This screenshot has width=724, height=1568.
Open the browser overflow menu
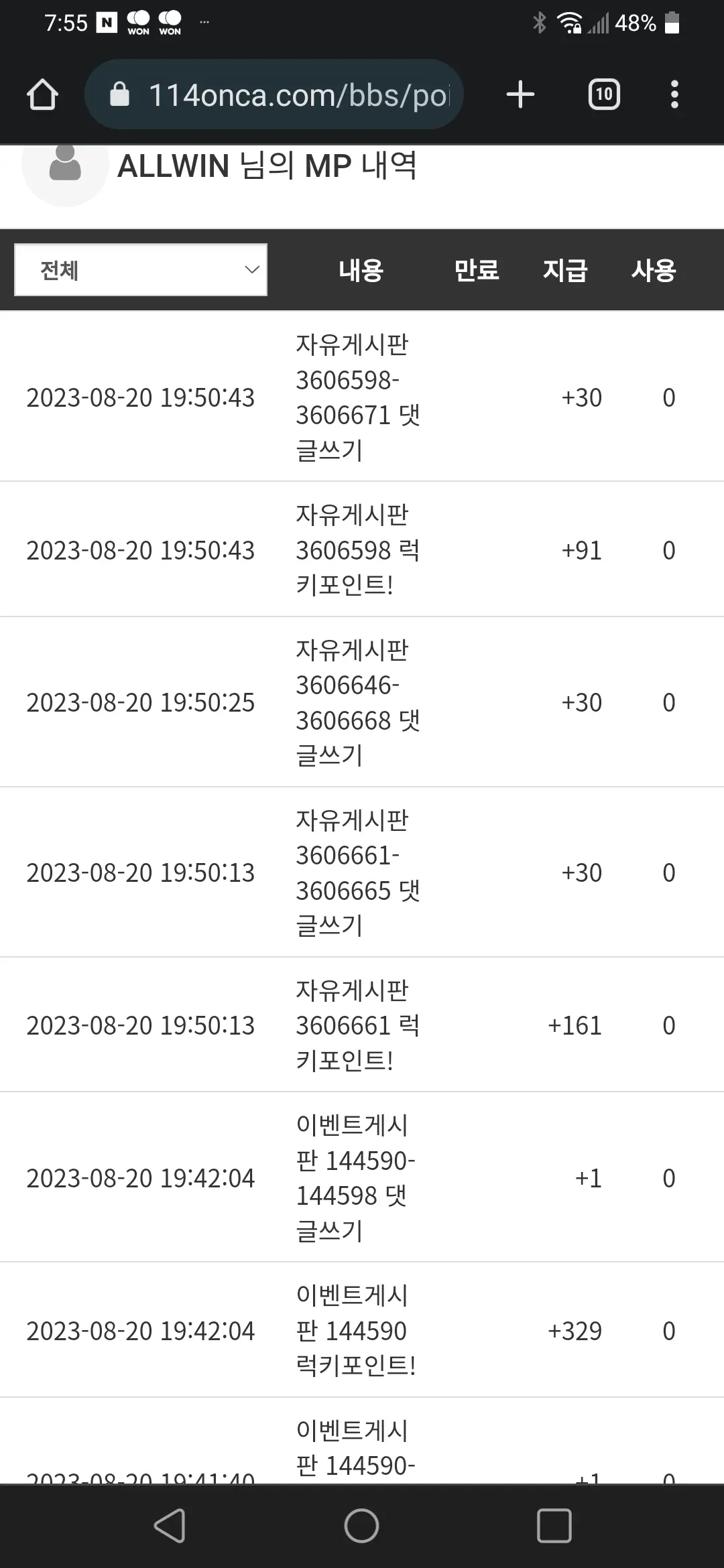674,94
